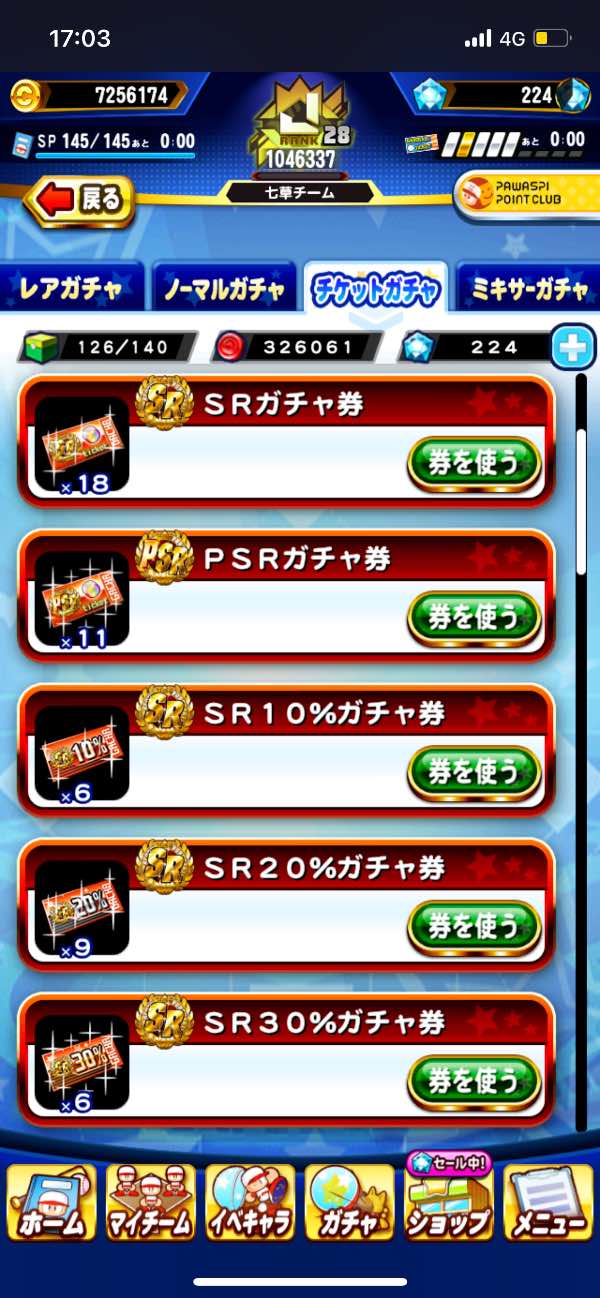
Task: Tap the 戻る back button
Action: coord(78,199)
